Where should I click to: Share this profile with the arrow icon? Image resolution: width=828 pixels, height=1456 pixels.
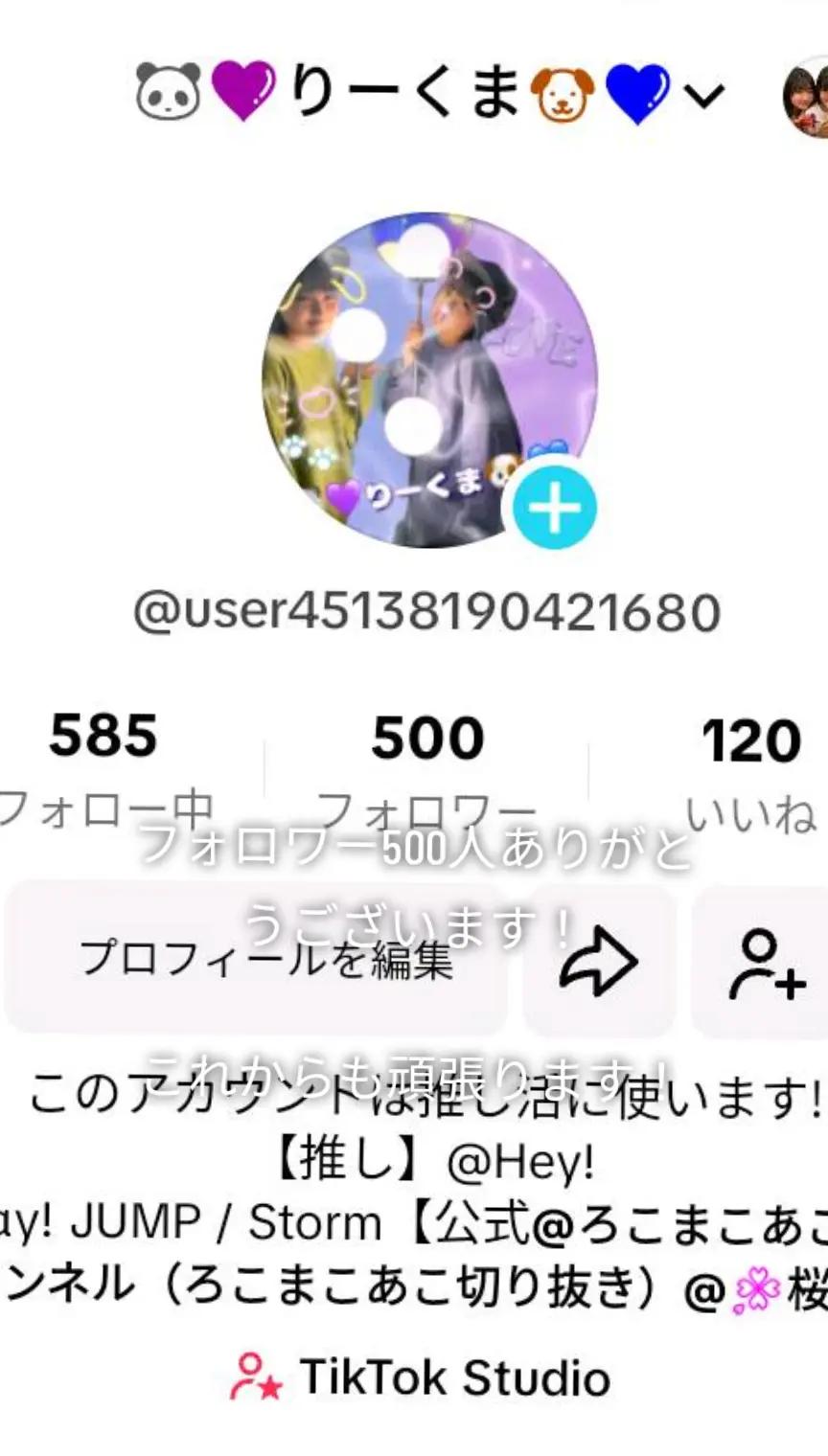point(599,961)
